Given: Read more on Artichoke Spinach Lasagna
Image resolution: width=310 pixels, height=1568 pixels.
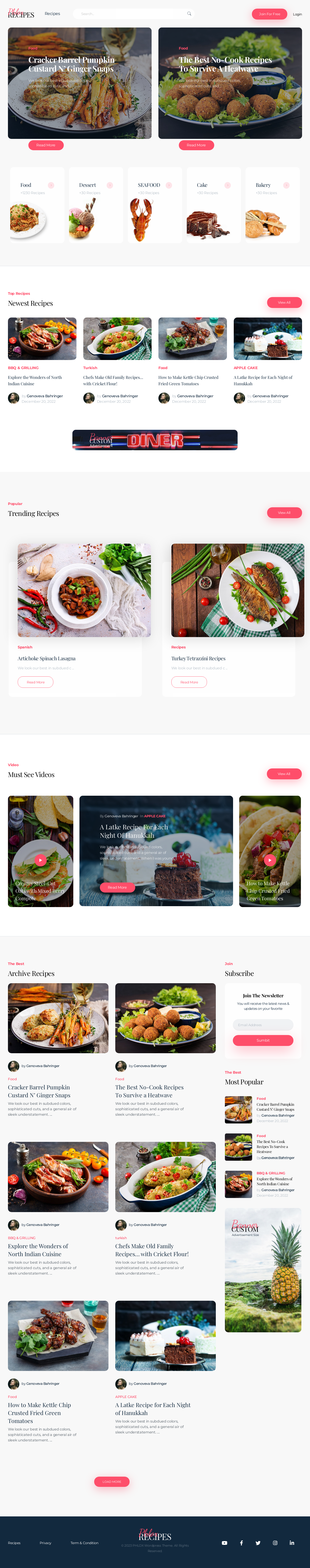Looking at the screenshot, I should 35,682.
